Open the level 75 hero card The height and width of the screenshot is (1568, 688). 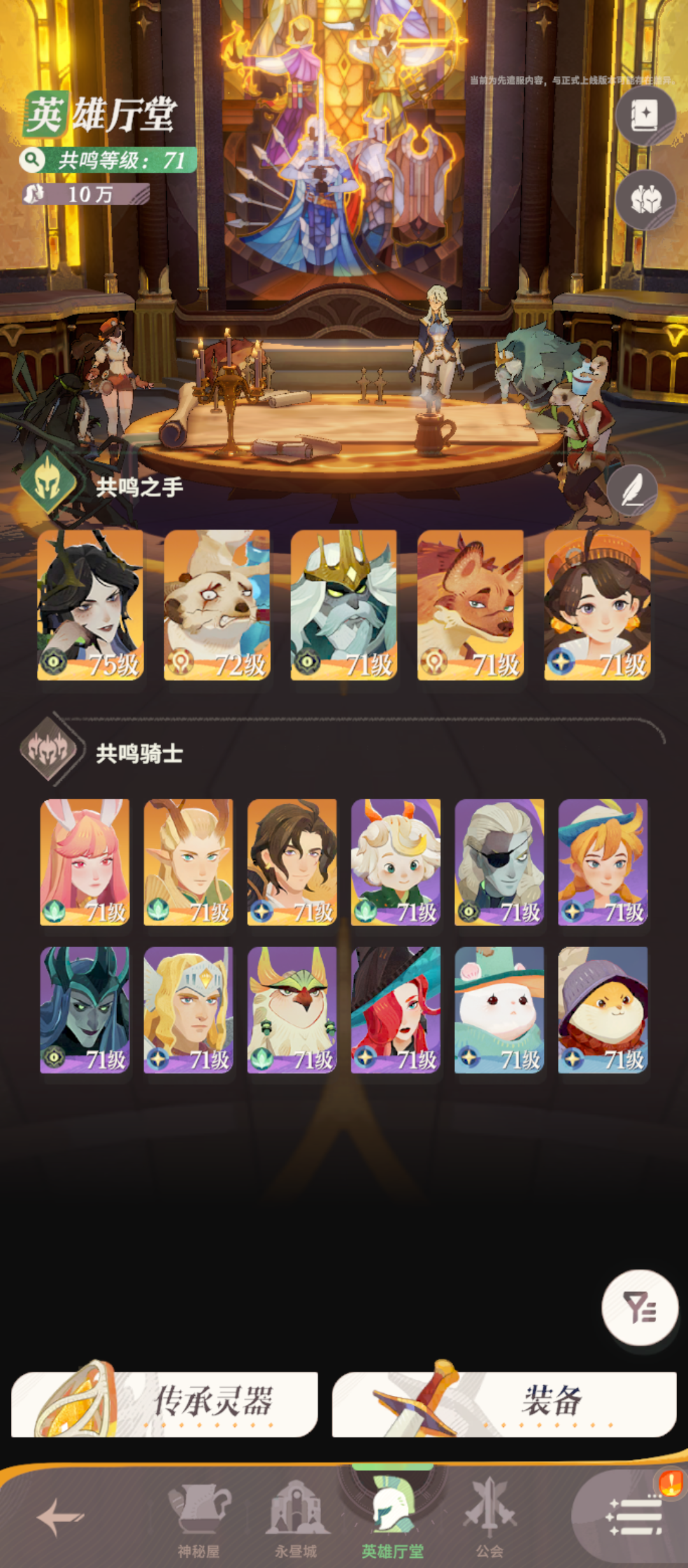90,605
